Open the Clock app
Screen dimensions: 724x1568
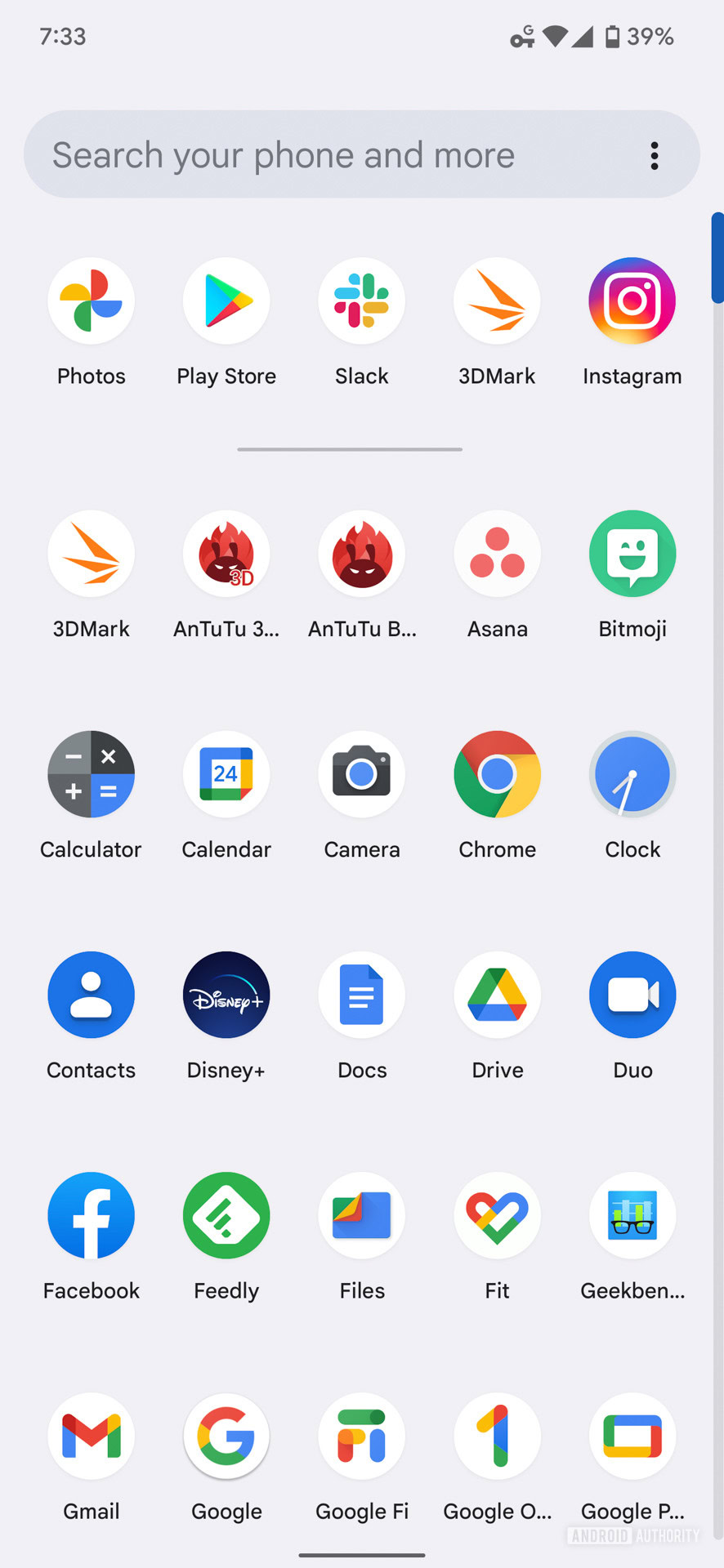coord(632,775)
